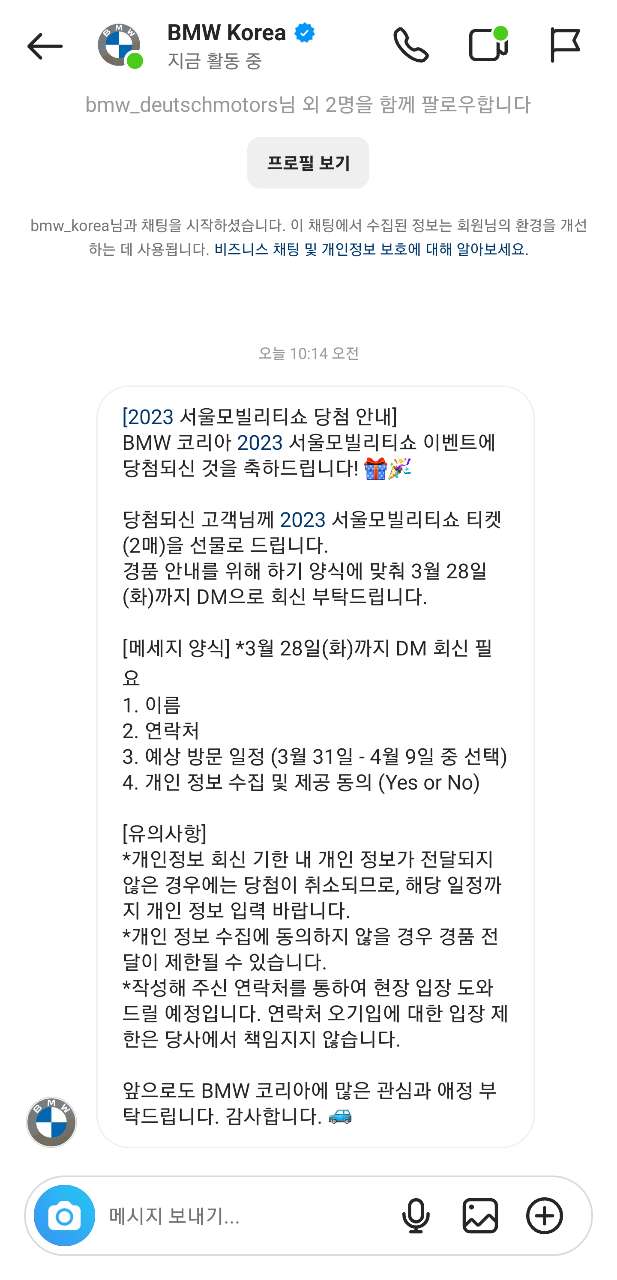Go back using the arrow icon

click(45, 46)
